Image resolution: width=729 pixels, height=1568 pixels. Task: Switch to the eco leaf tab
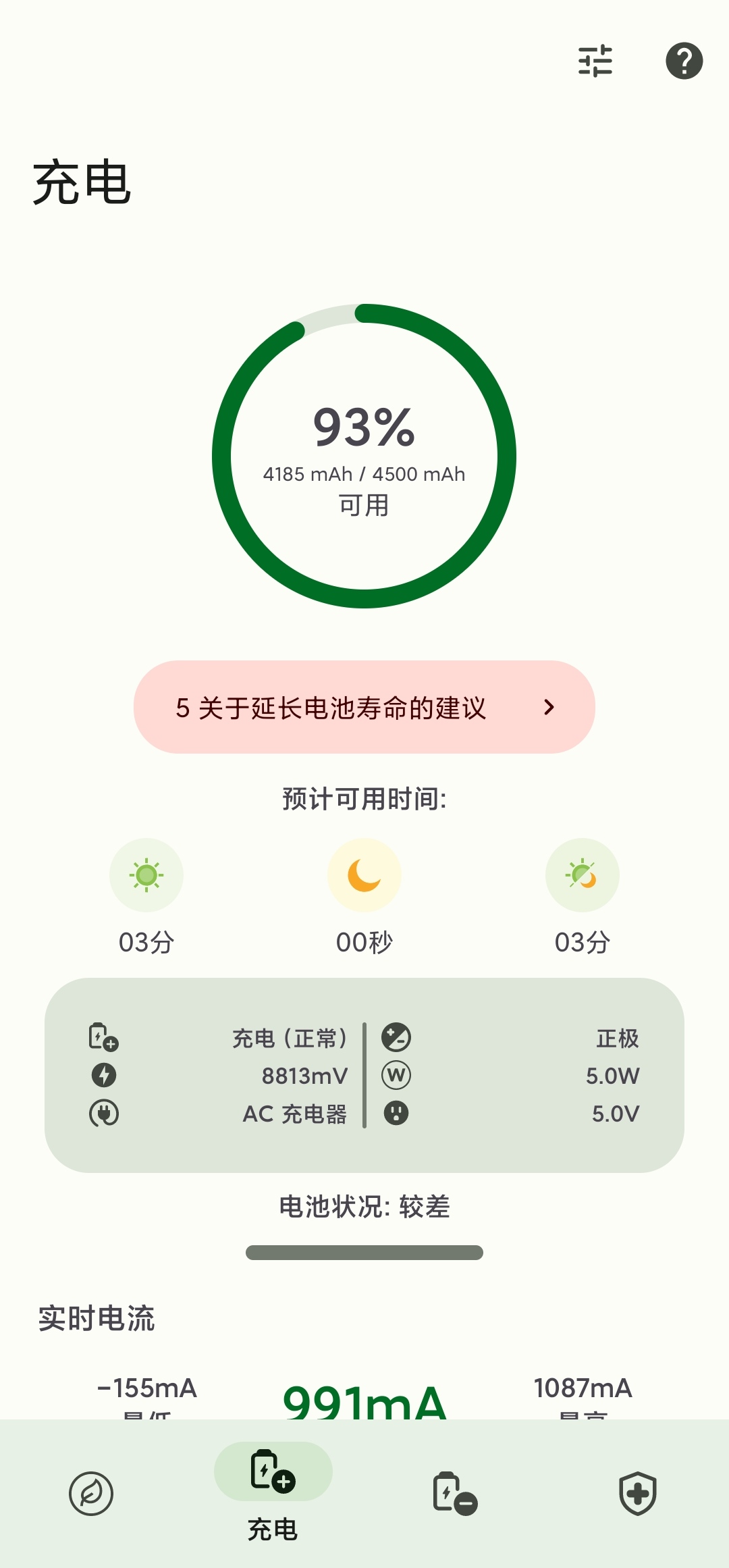91,1493
